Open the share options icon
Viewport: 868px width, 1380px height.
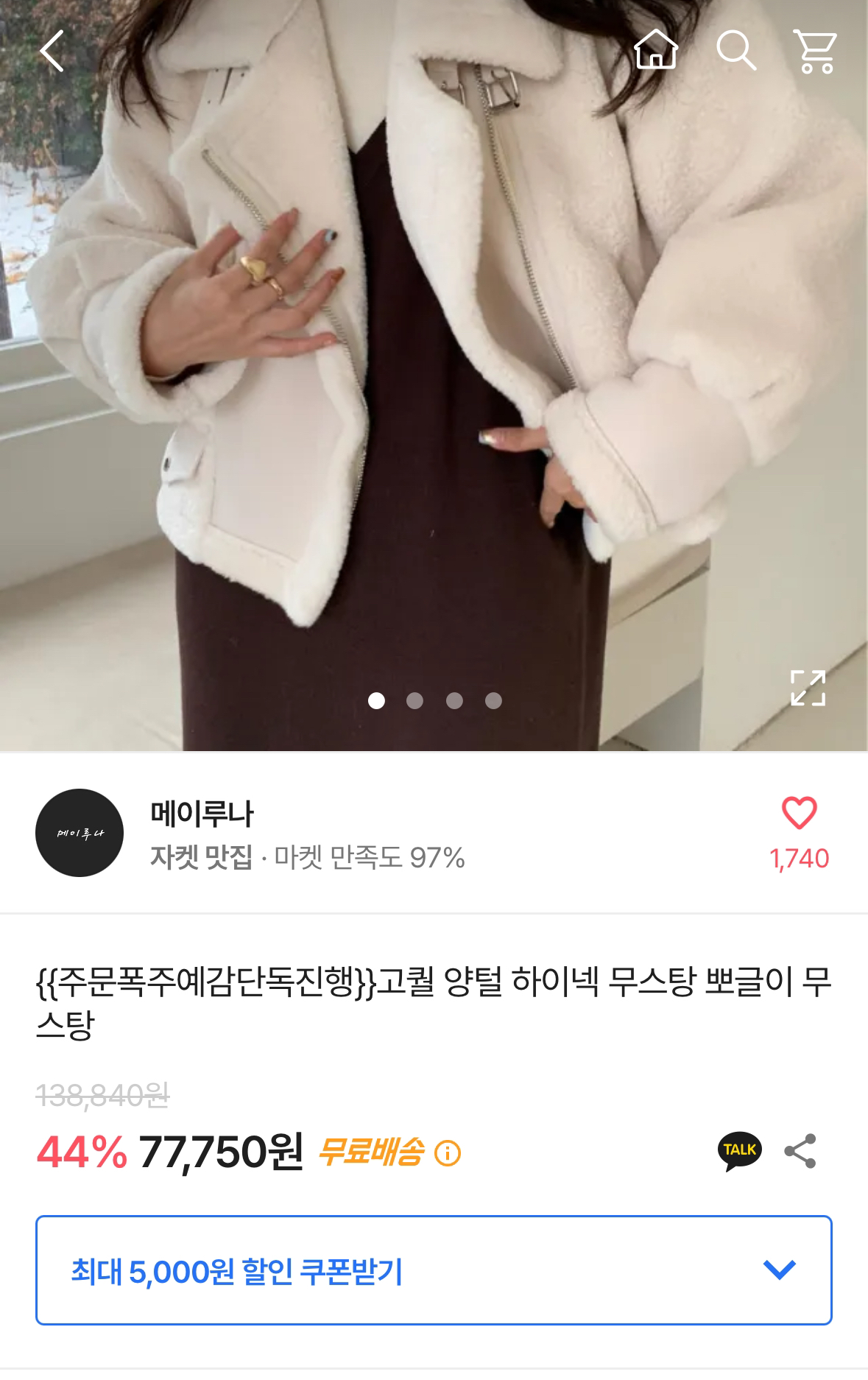(x=800, y=1151)
